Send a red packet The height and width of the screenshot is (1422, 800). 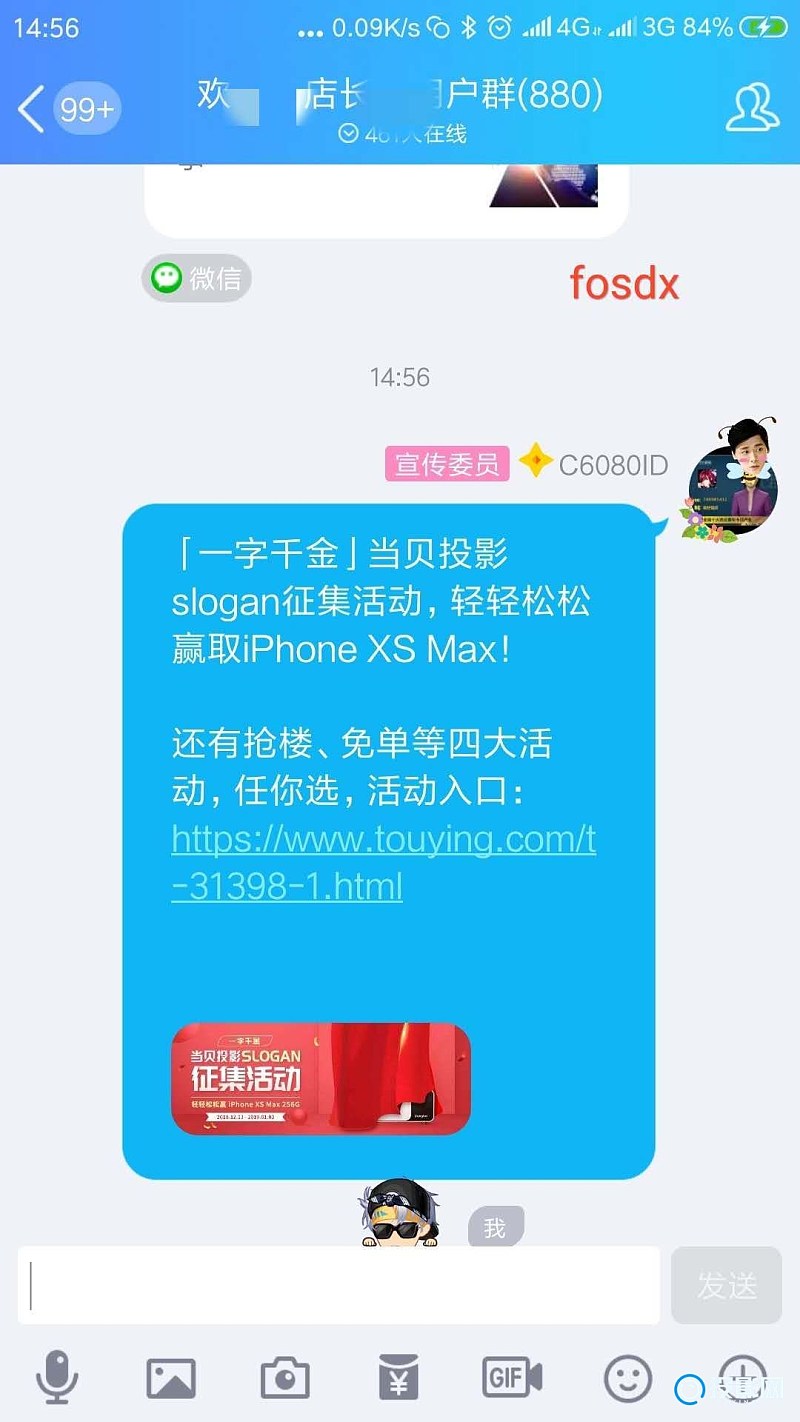click(x=398, y=1378)
